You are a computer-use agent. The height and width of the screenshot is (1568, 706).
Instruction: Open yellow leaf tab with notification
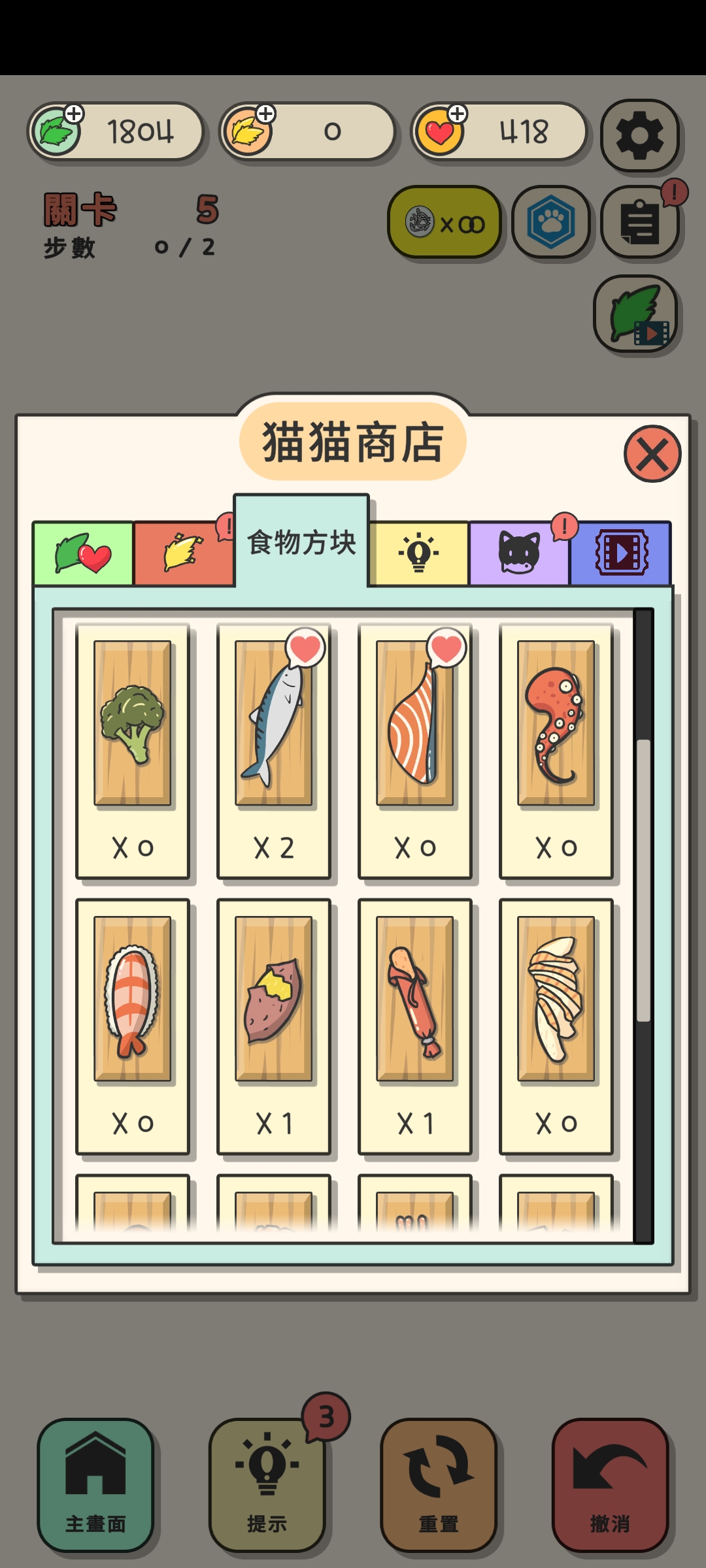[x=184, y=552]
